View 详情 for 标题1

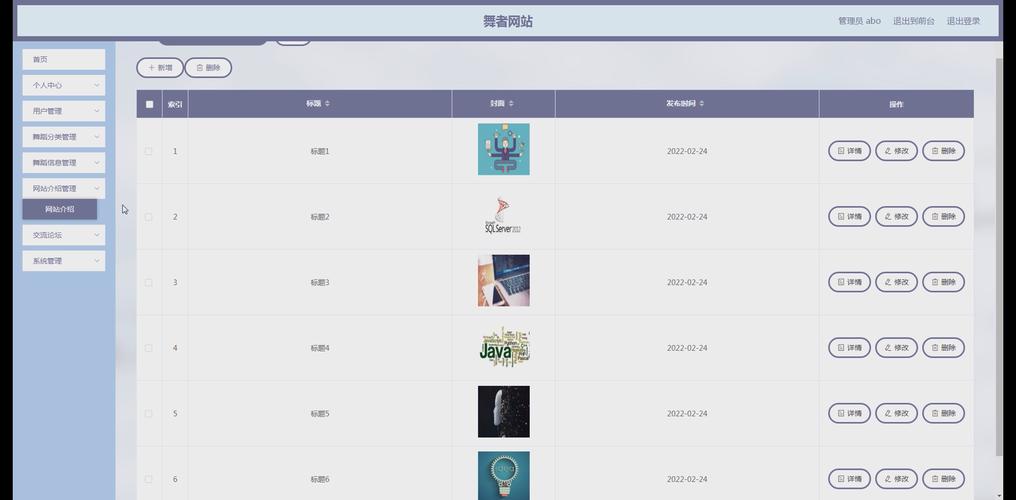click(849, 151)
